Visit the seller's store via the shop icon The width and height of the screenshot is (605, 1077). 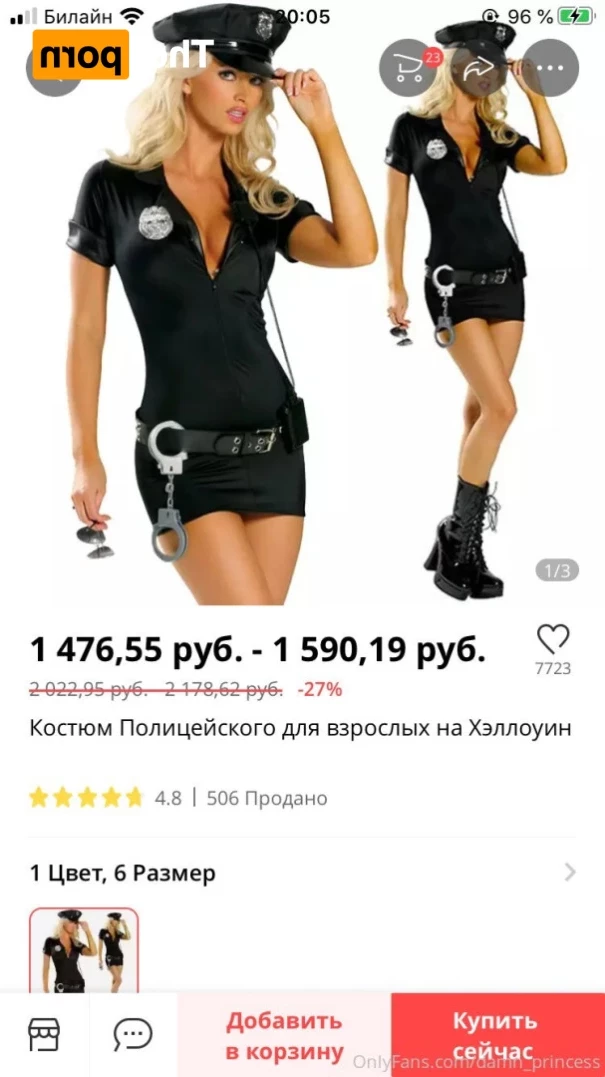point(44,1034)
